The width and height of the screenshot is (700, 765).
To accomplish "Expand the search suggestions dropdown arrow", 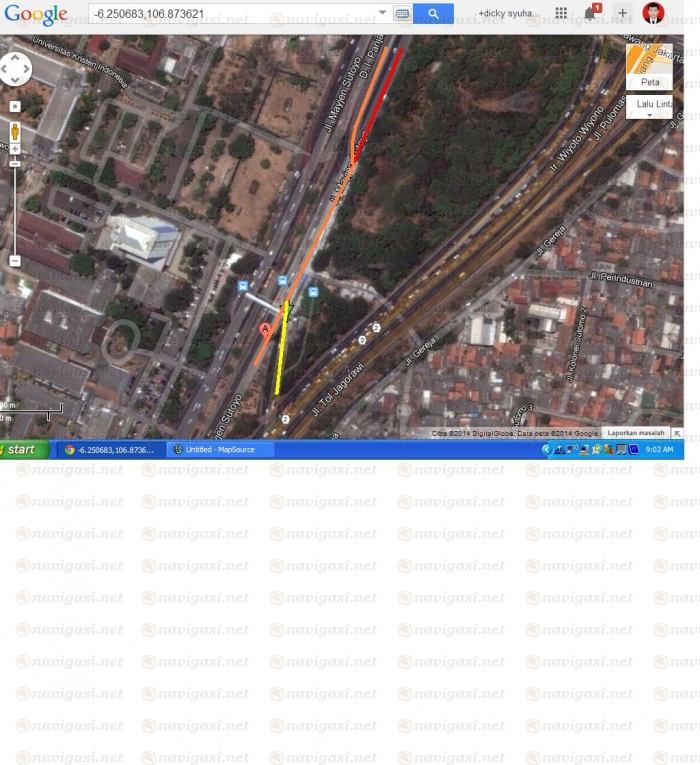I will [383, 14].
